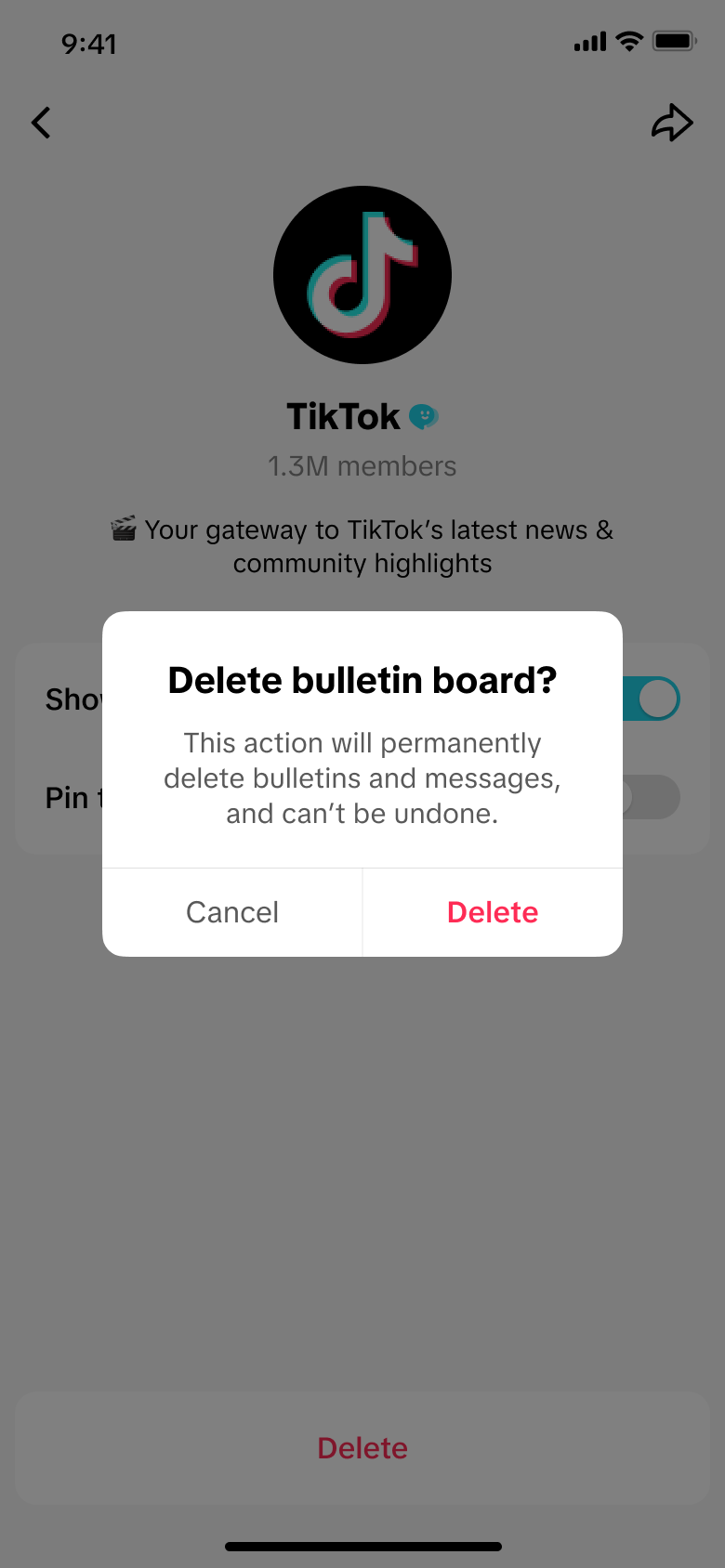725x1568 pixels.
Task: Confirm Delete in the dialog
Action: 493,912
